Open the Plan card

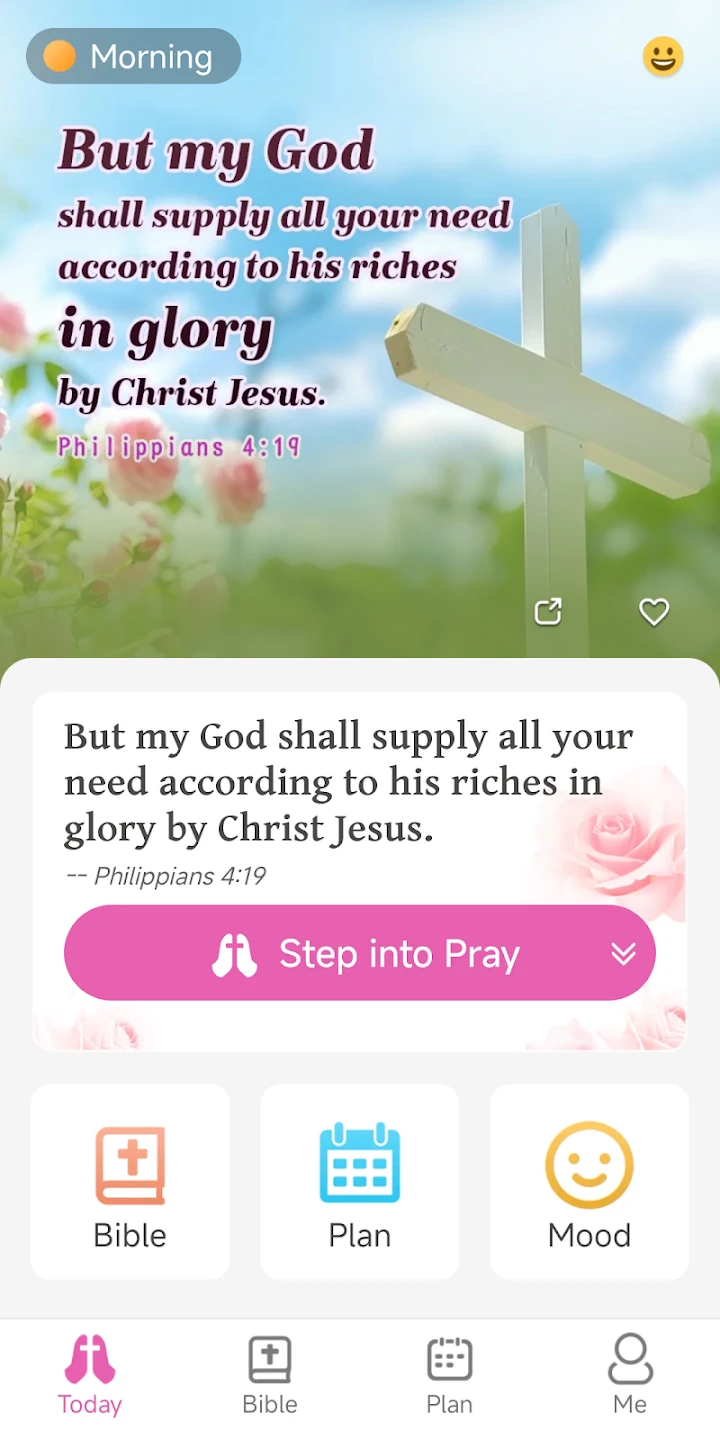click(360, 1182)
